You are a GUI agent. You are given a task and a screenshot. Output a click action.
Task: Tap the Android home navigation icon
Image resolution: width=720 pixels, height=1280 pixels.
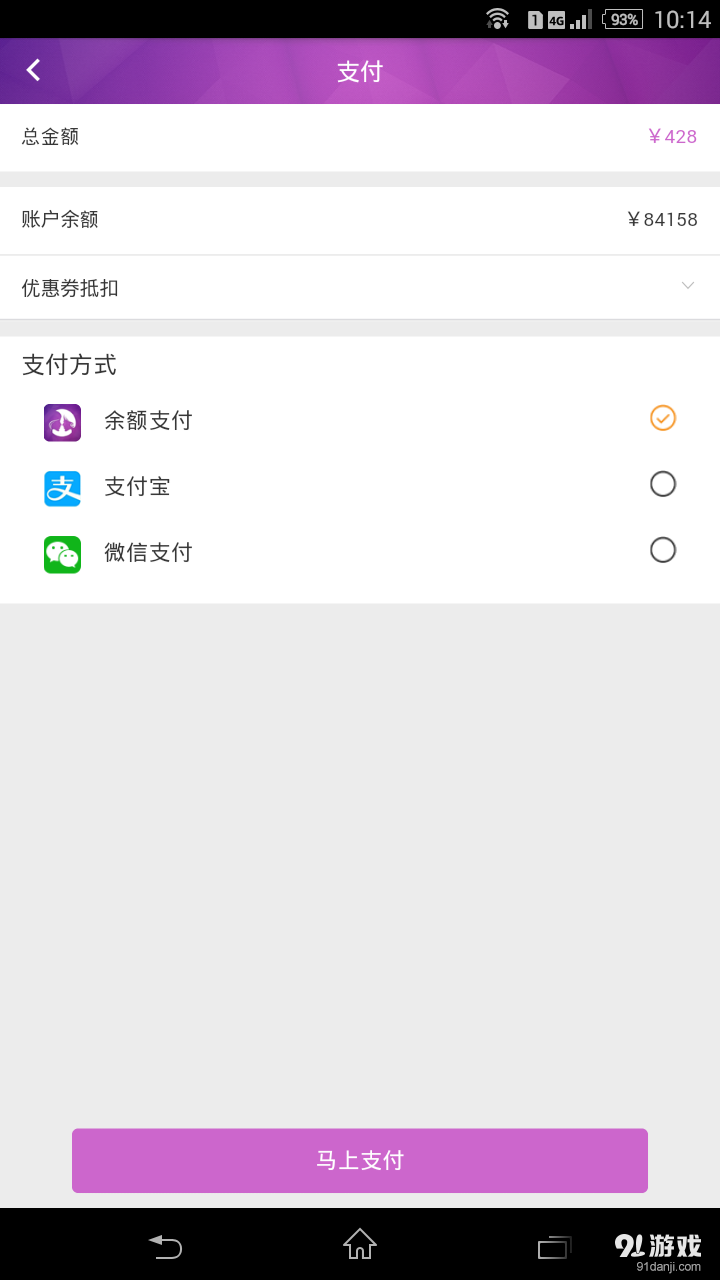pyautogui.click(x=359, y=1245)
